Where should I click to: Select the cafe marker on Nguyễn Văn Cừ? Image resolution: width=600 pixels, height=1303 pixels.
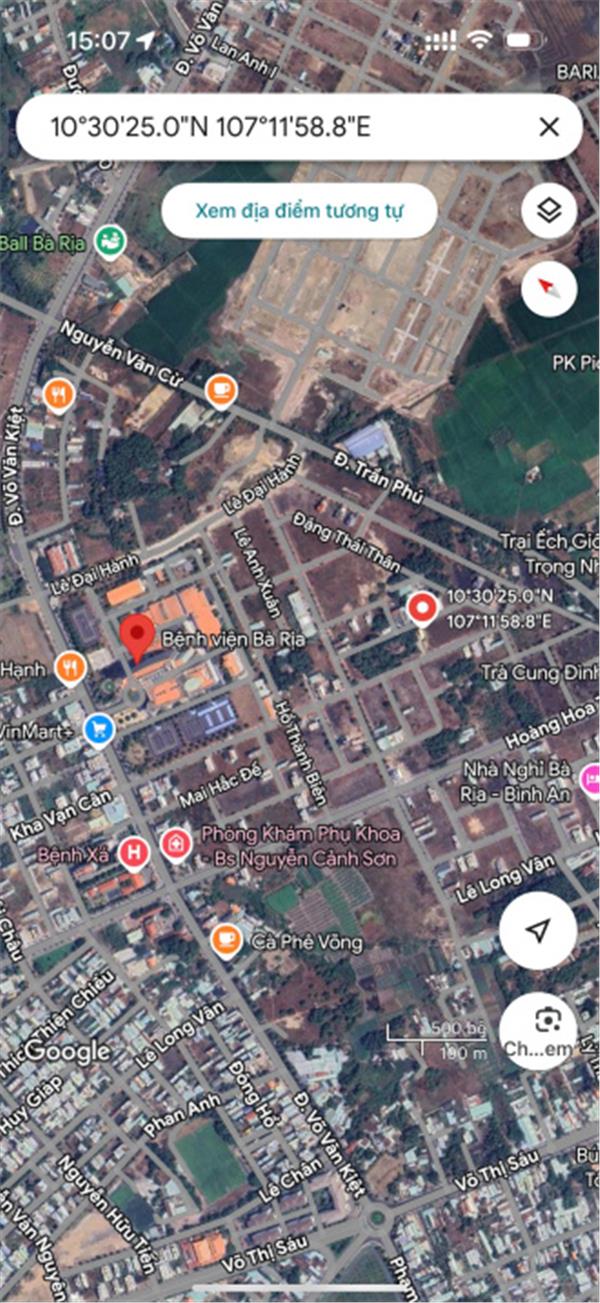(x=220, y=390)
